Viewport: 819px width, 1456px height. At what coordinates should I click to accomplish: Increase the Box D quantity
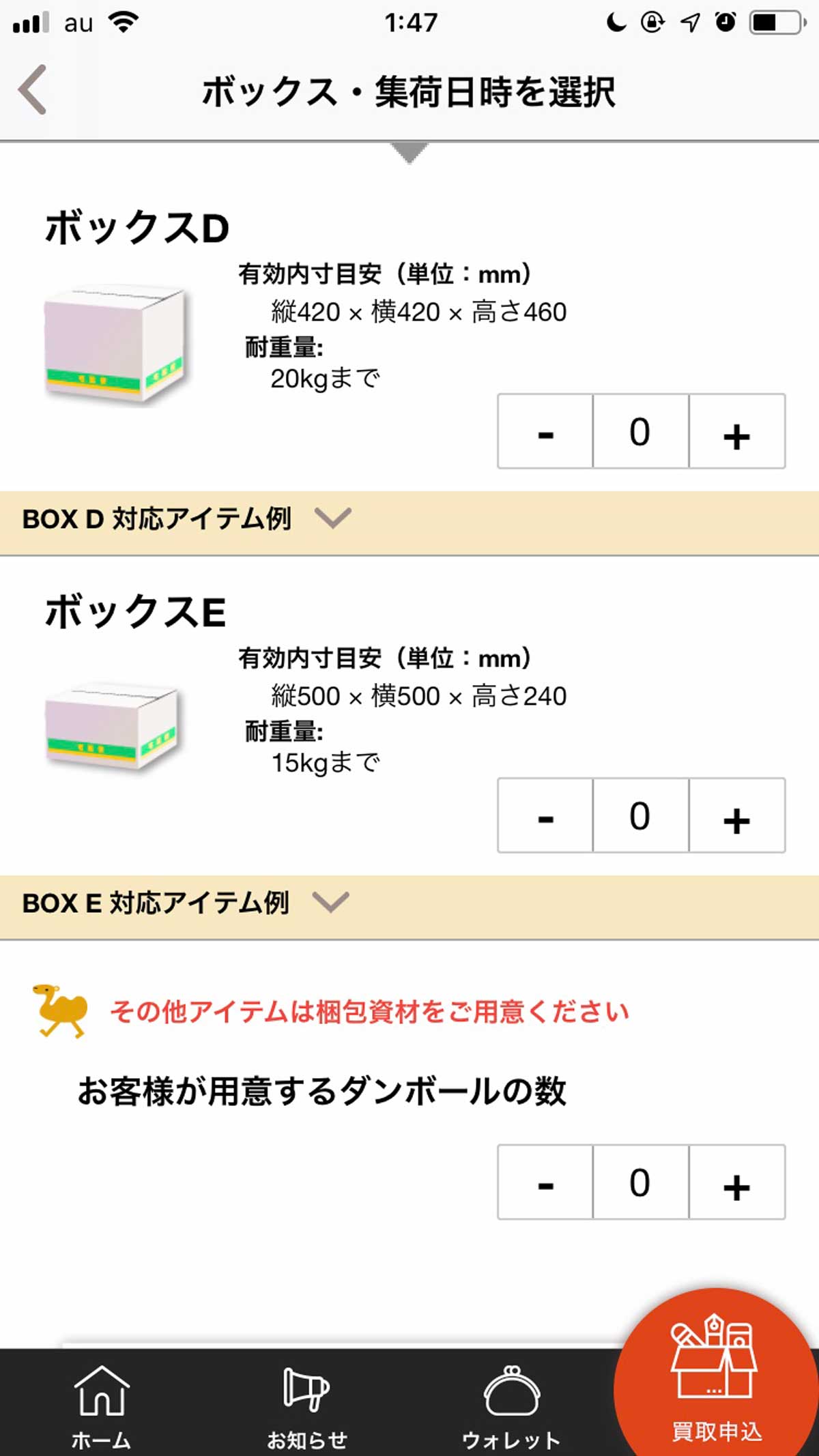tap(737, 431)
